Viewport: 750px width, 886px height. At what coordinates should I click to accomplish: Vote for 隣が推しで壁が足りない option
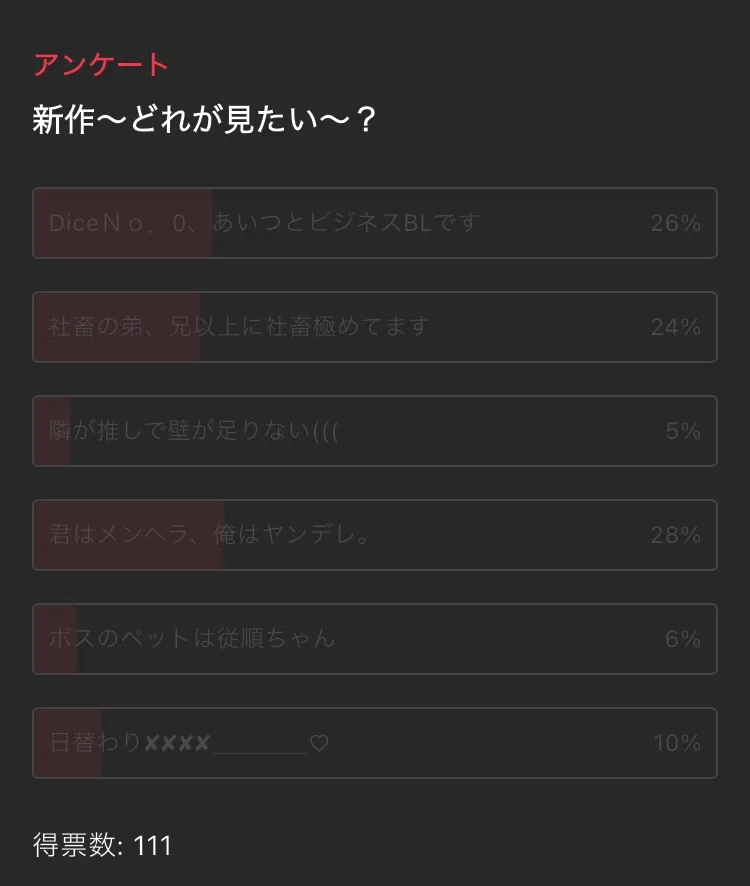coord(374,431)
